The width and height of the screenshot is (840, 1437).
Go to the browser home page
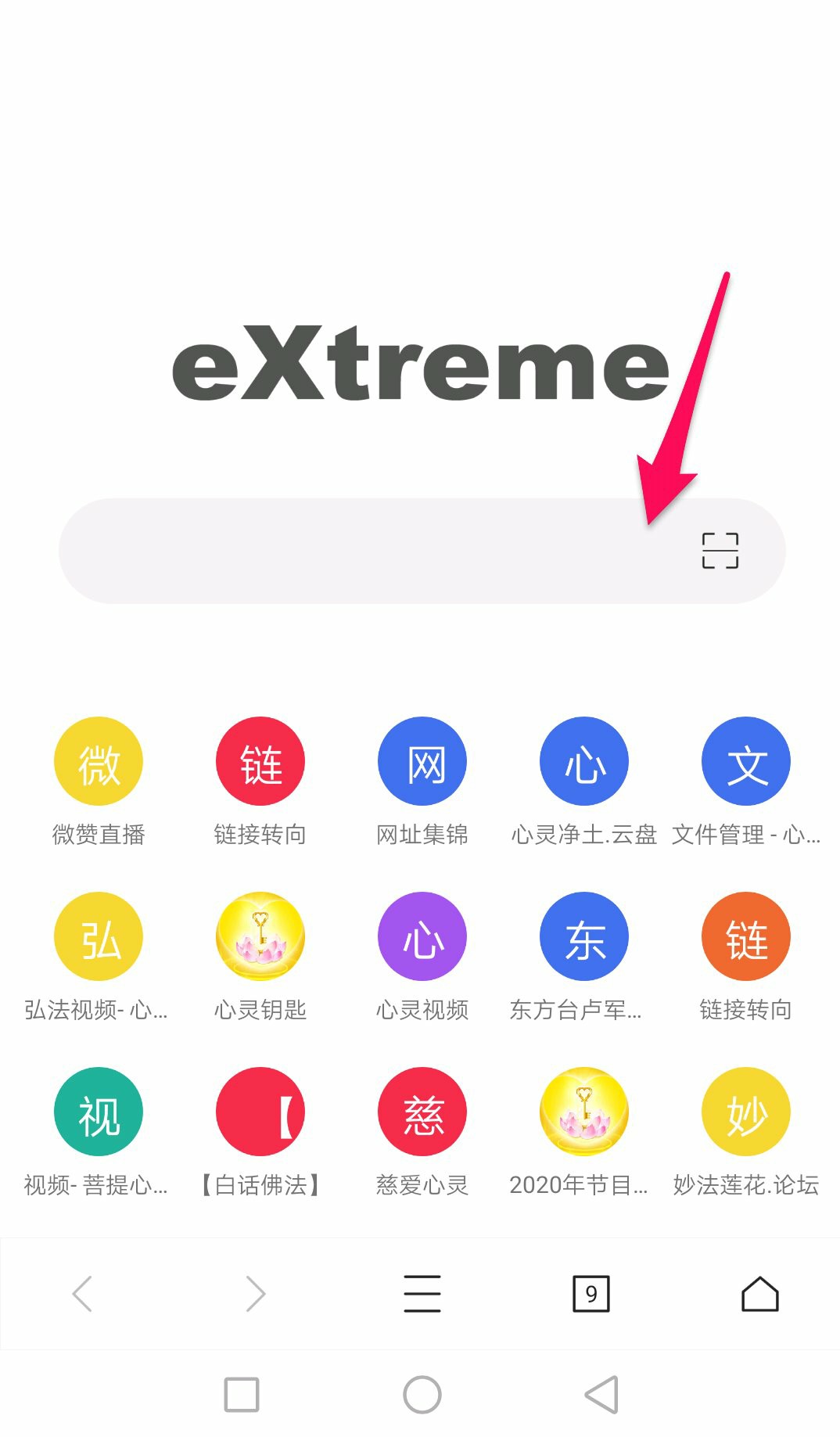[x=760, y=1294]
